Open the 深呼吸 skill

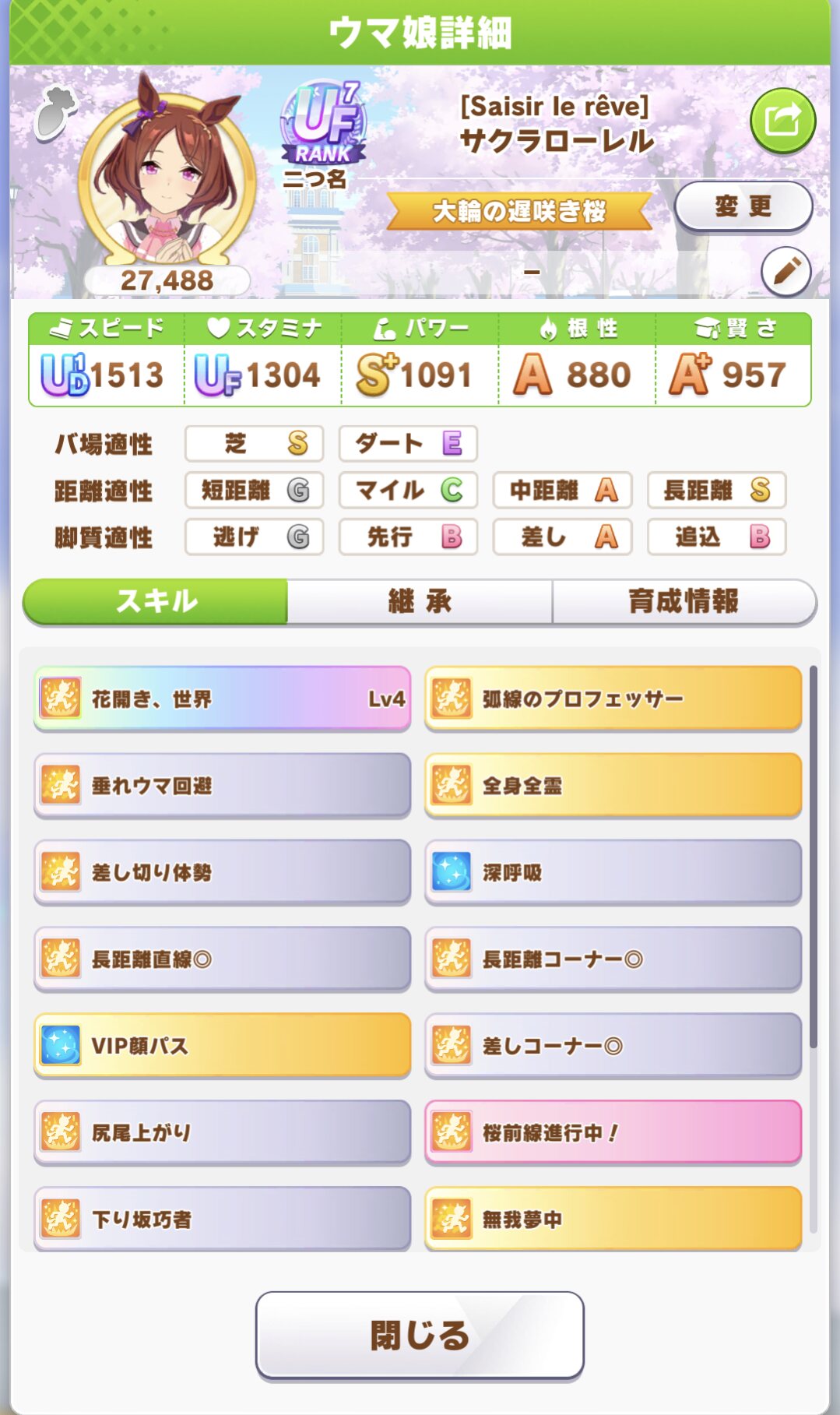613,872
